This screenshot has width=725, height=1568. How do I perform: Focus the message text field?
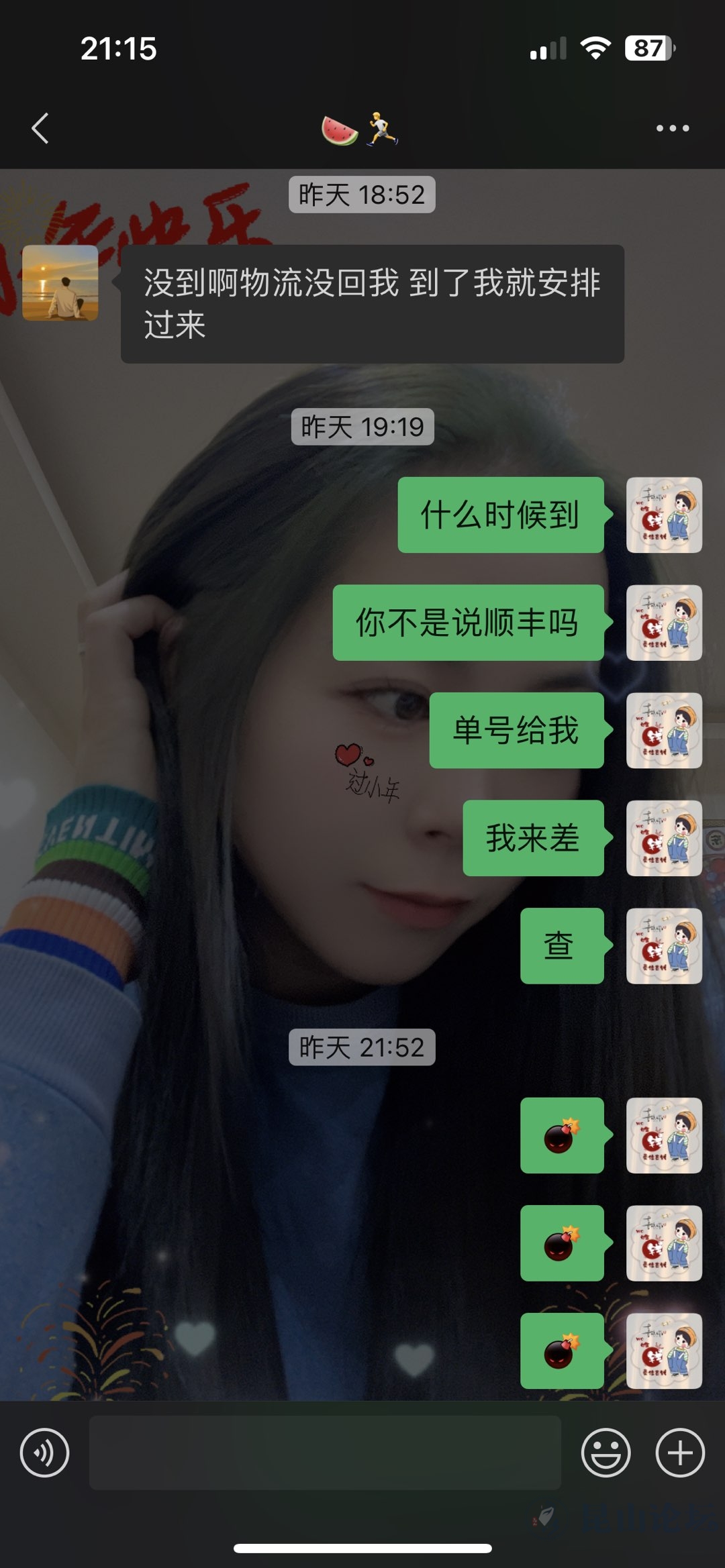pos(325,1453)
